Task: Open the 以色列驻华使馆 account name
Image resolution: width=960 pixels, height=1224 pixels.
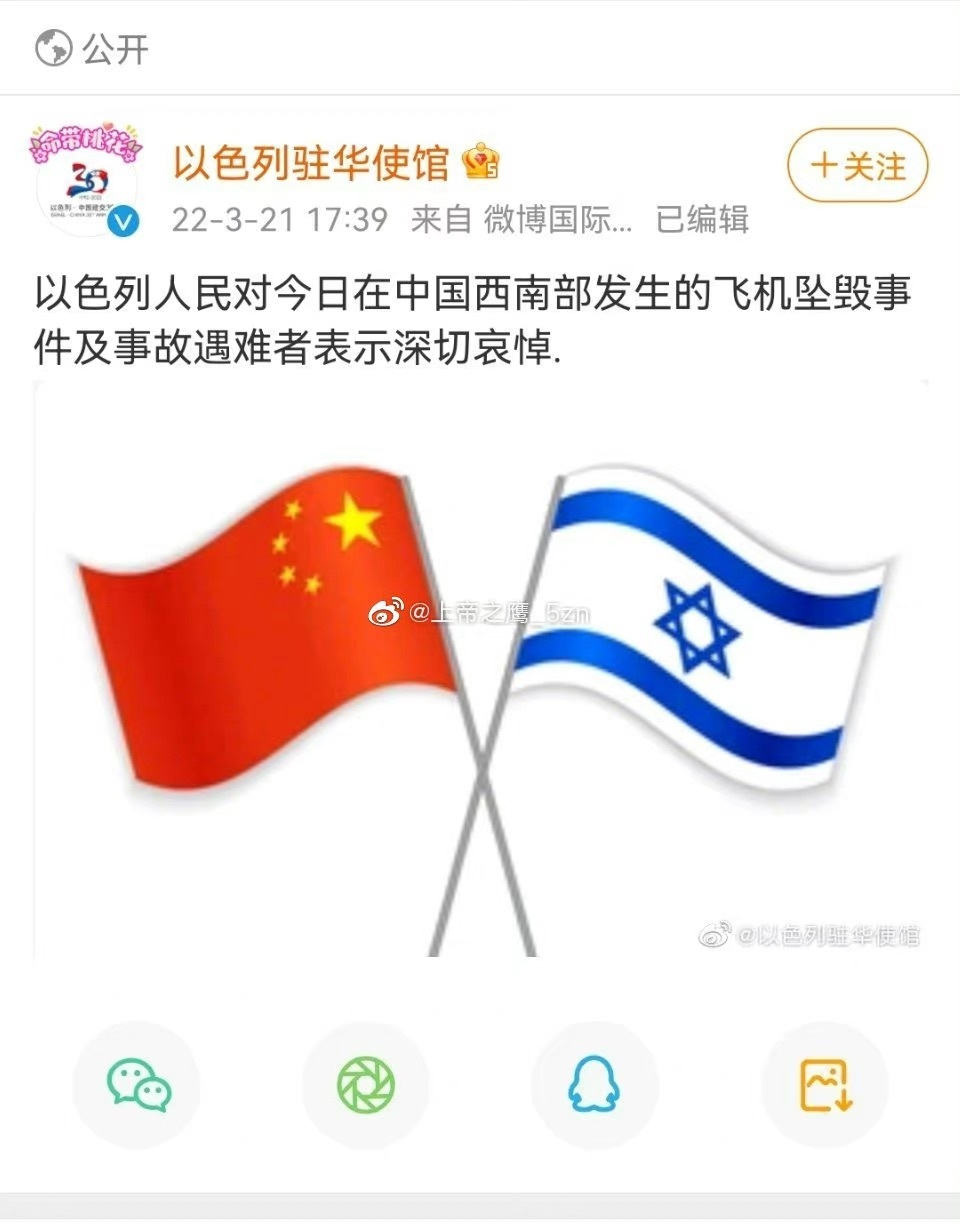Action: 311,163
